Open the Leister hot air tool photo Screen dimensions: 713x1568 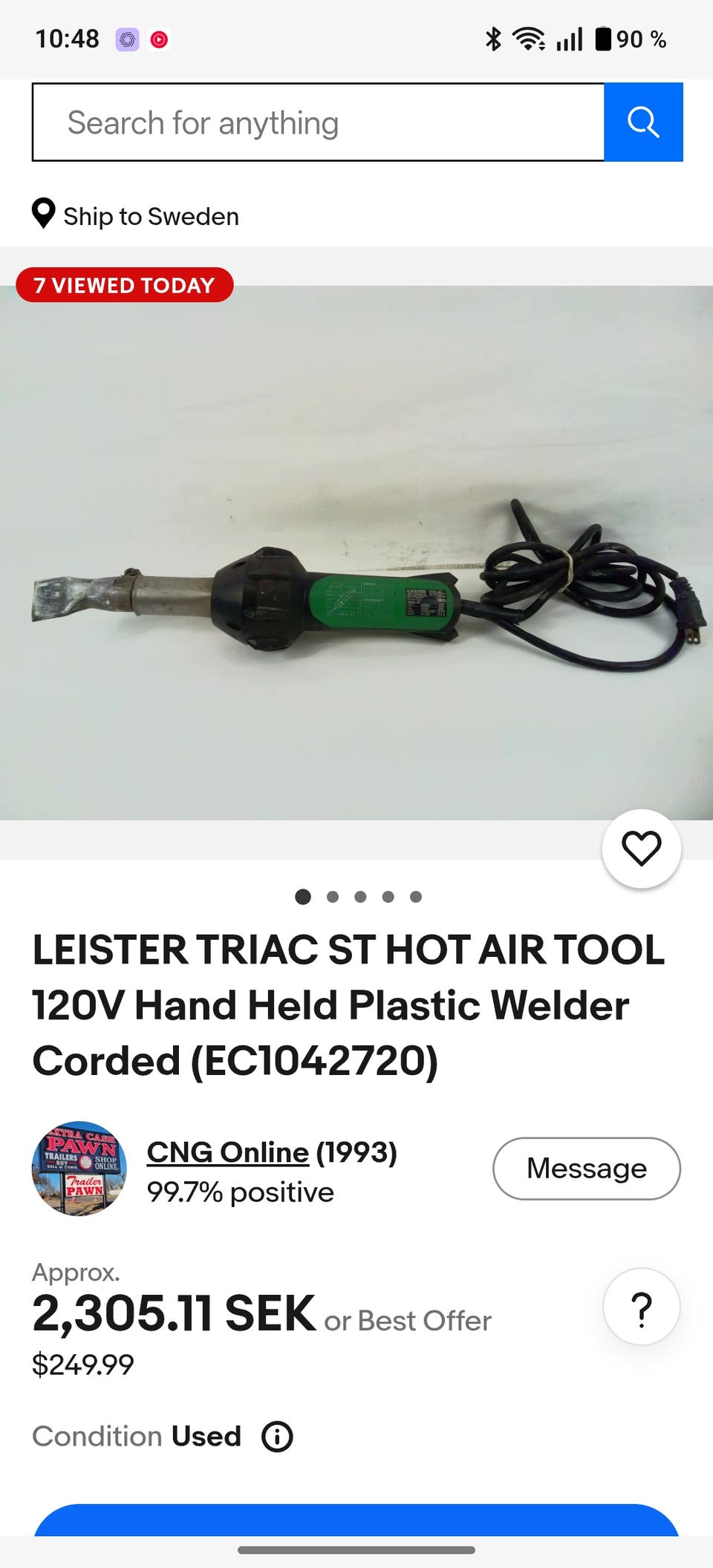click(356, 553)
